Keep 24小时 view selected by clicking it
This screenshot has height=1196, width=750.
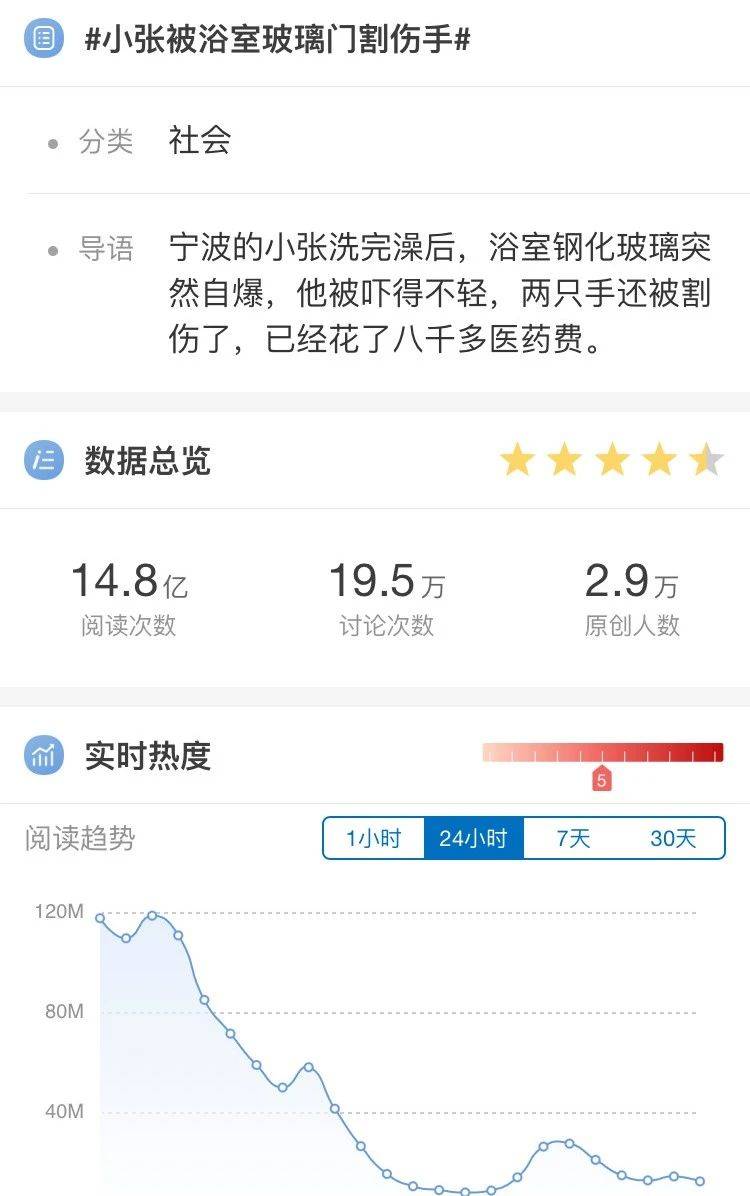click(472, 839)
